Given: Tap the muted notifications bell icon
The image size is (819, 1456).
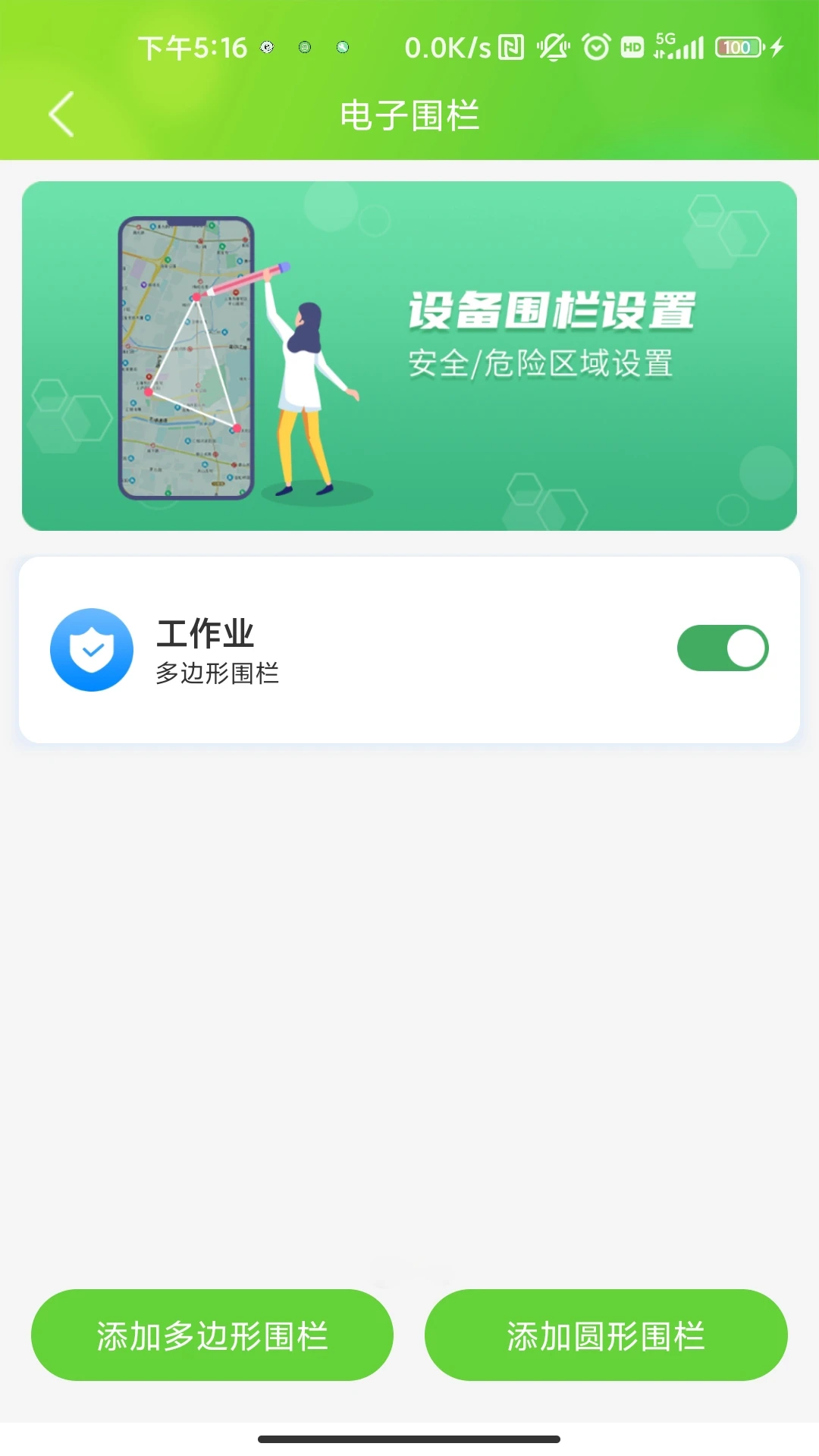Looking at the screenshot, I should pos(553,47).
